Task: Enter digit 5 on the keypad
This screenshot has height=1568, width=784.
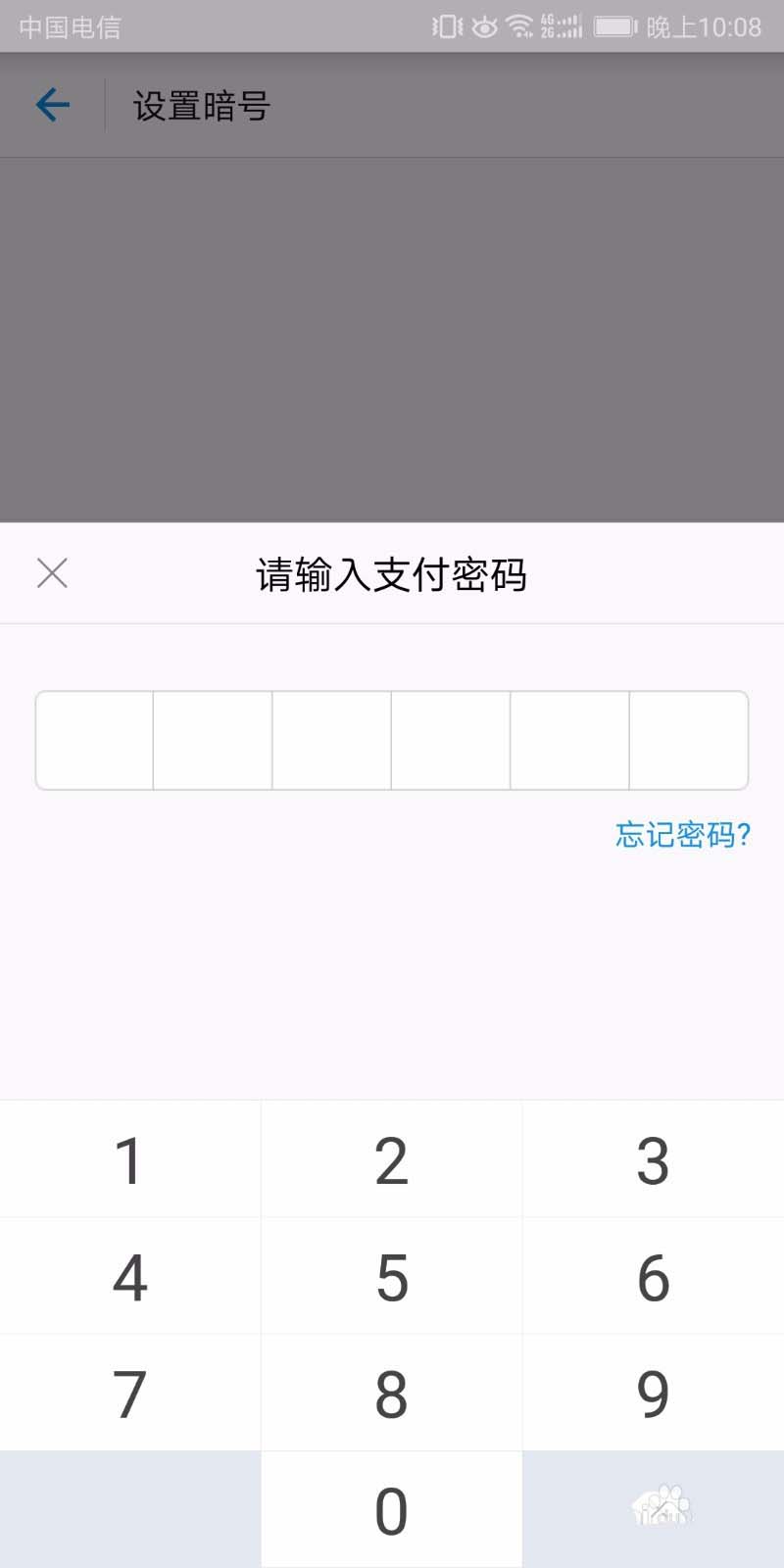Action: pos(392,1277)
